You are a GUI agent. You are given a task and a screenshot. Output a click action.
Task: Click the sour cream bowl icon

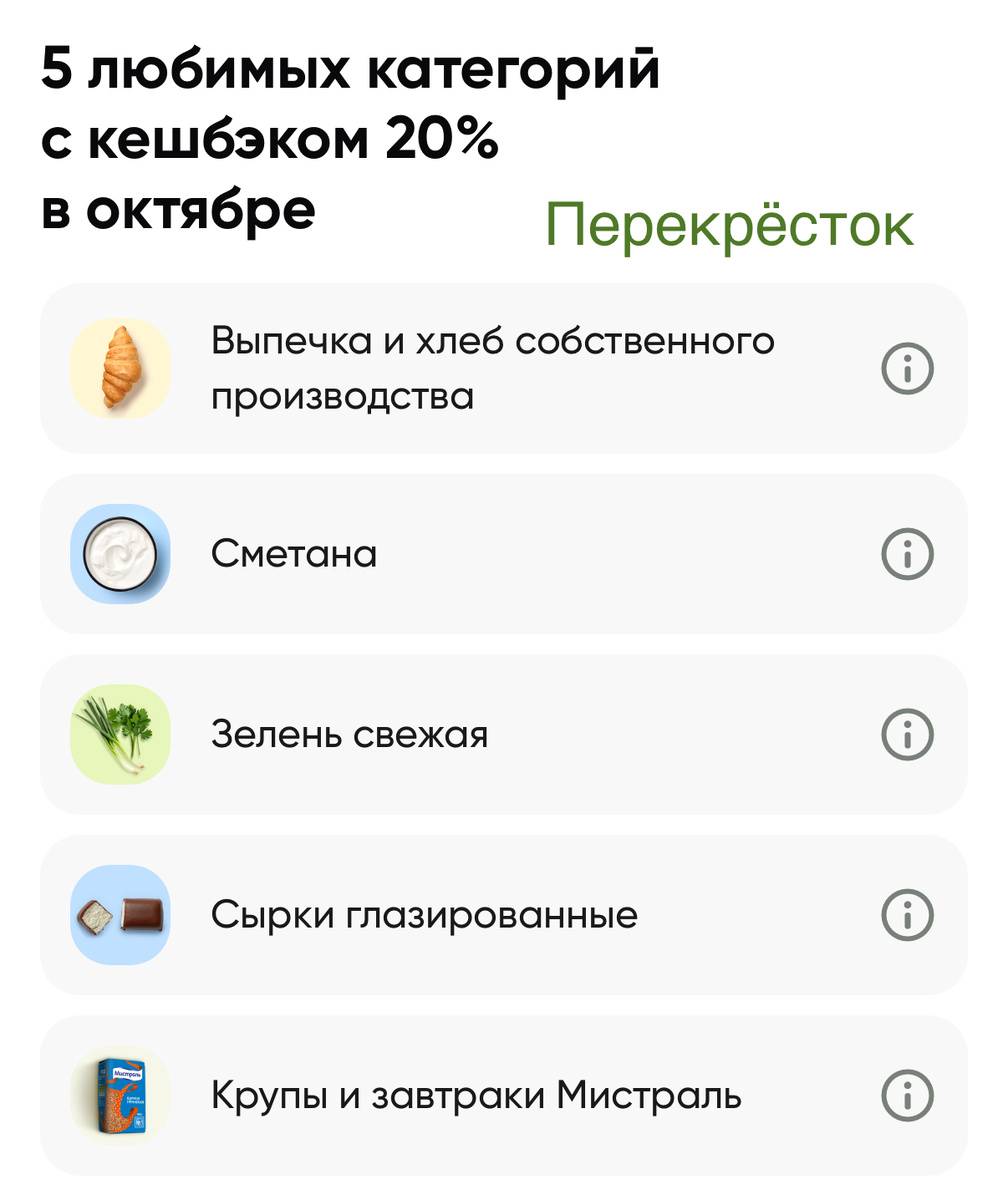120,554
